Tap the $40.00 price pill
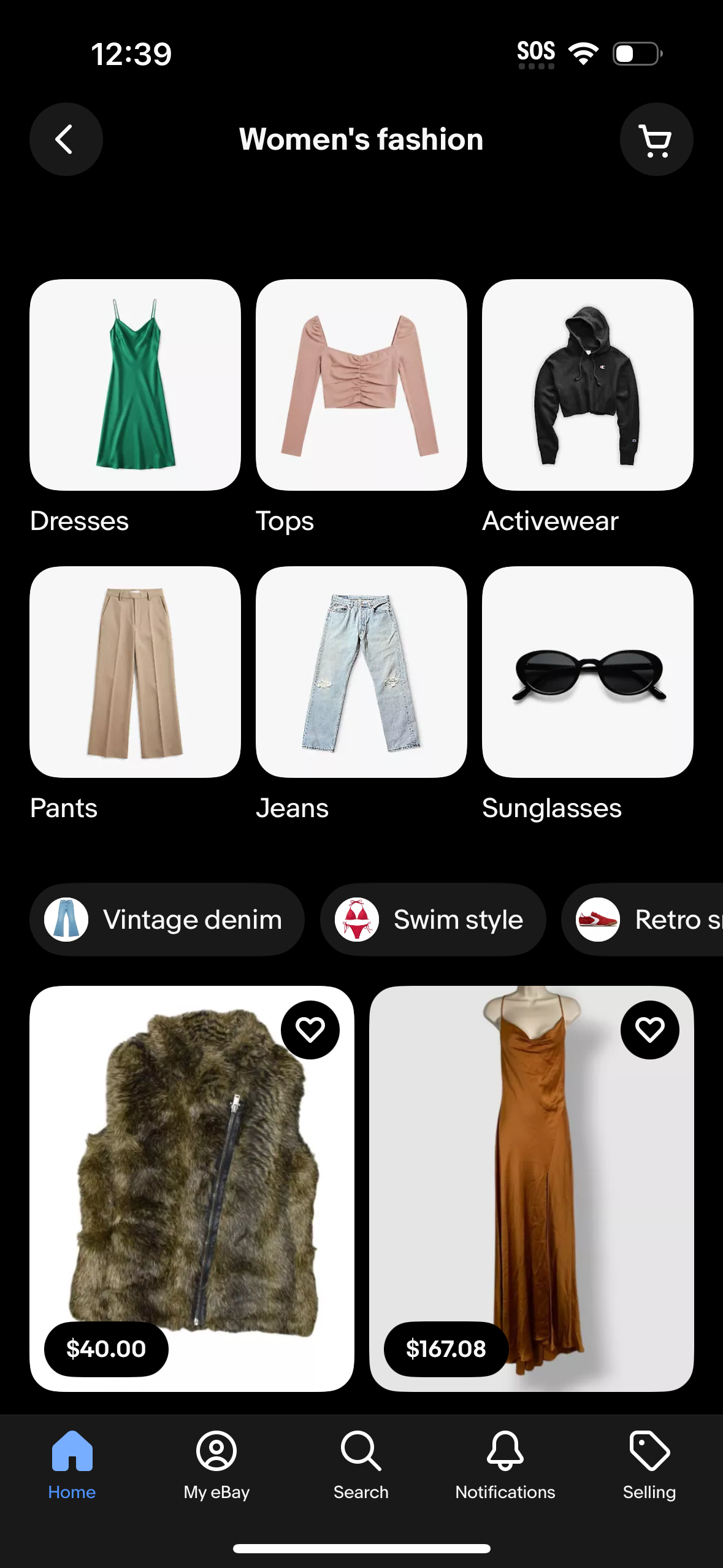This screenshot has width=723, height=1568. click(x=105, y=1349)
